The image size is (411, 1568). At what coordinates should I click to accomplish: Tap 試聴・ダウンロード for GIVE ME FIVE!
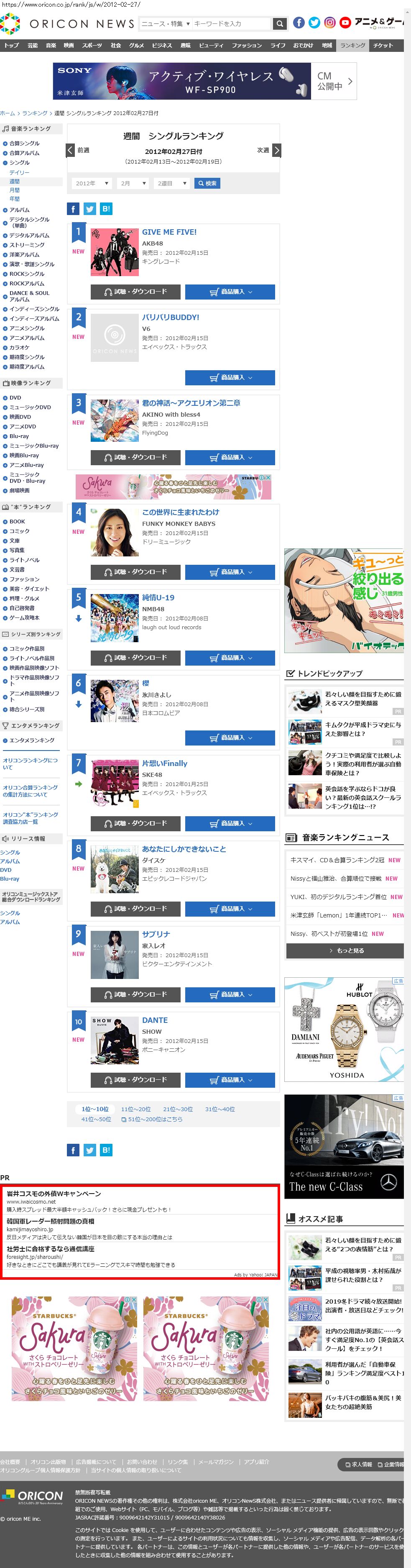pyautogui.click(x=135, y=292)
